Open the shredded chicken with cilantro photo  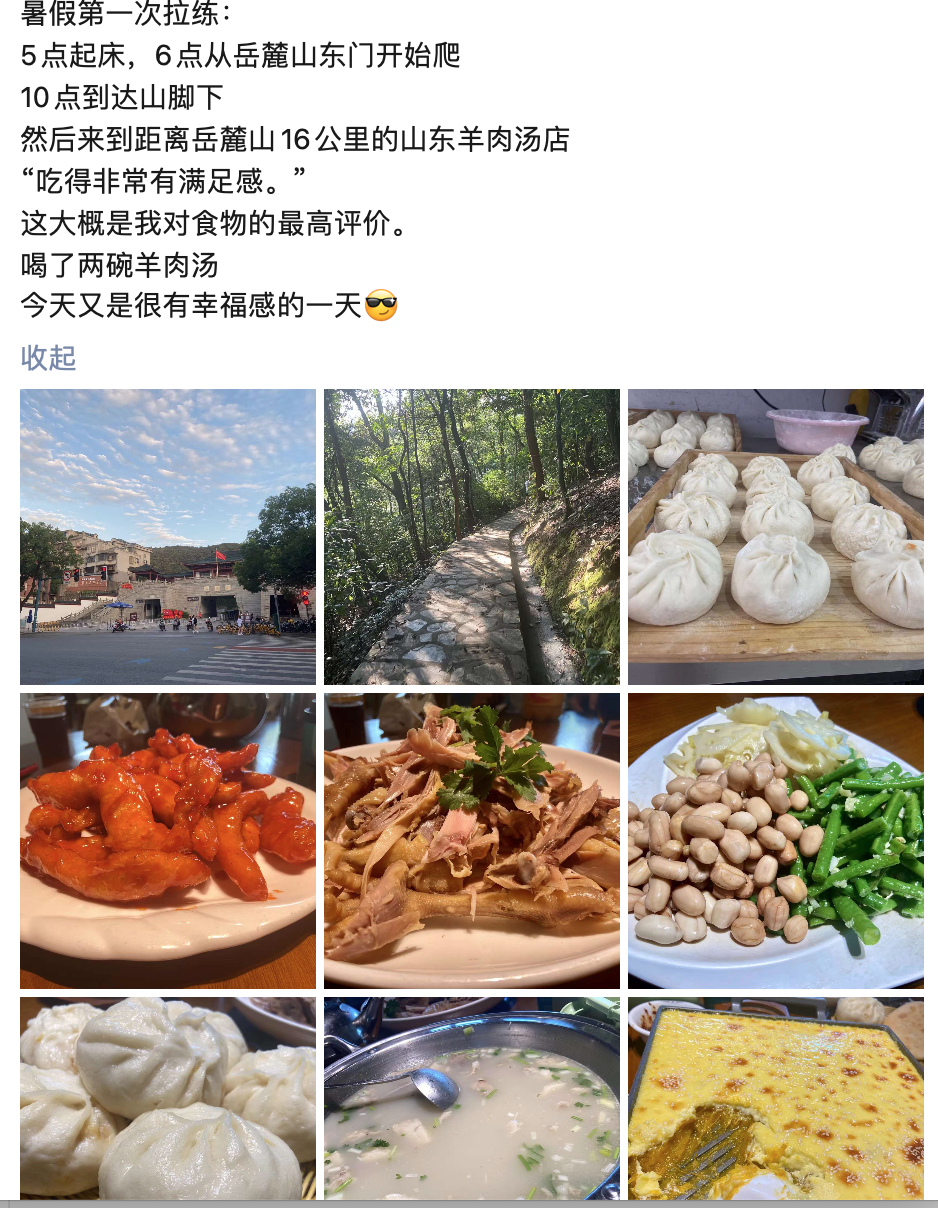point(471,841)
